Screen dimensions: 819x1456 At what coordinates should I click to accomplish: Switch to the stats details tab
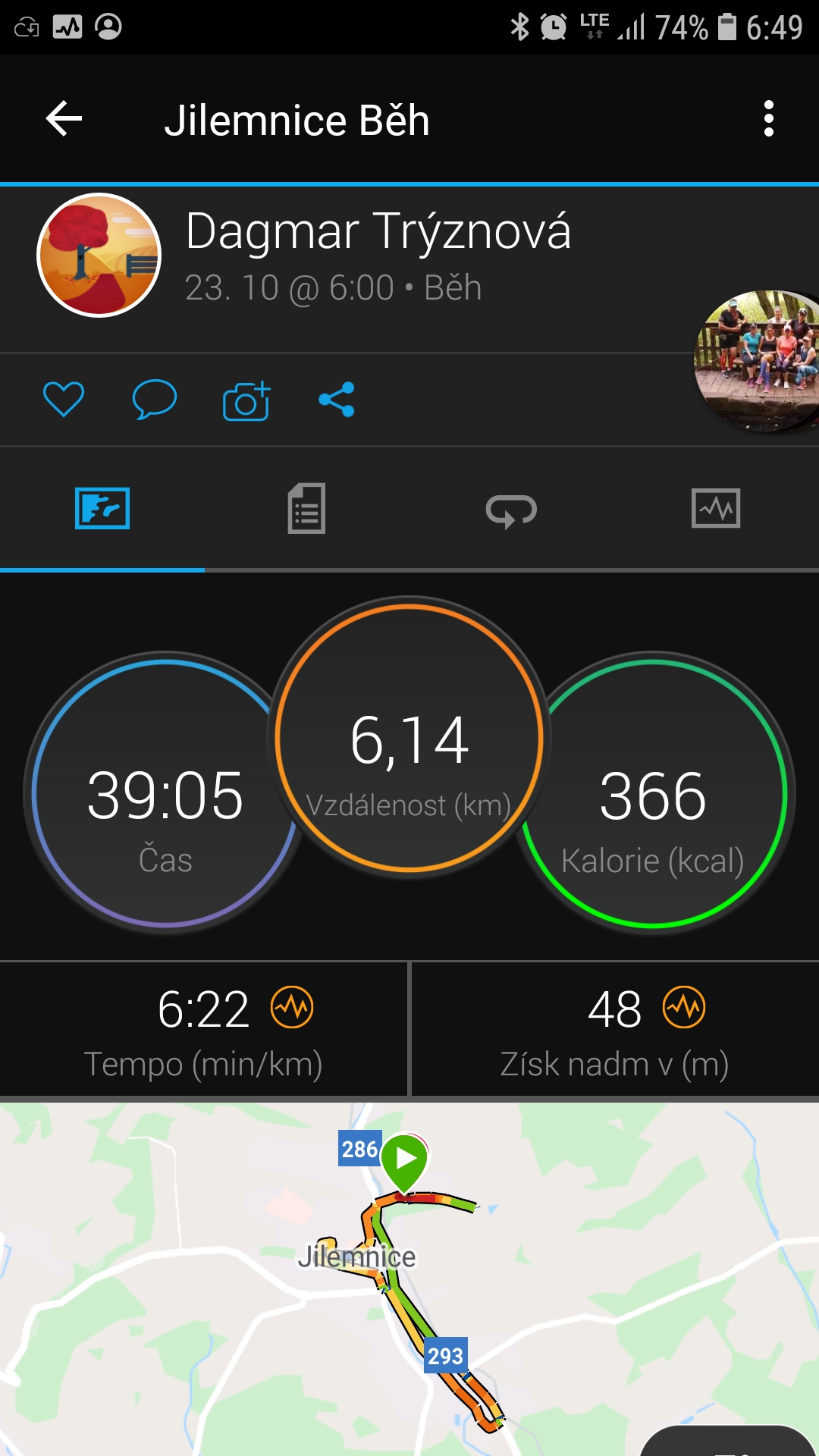tap(306, 508)
